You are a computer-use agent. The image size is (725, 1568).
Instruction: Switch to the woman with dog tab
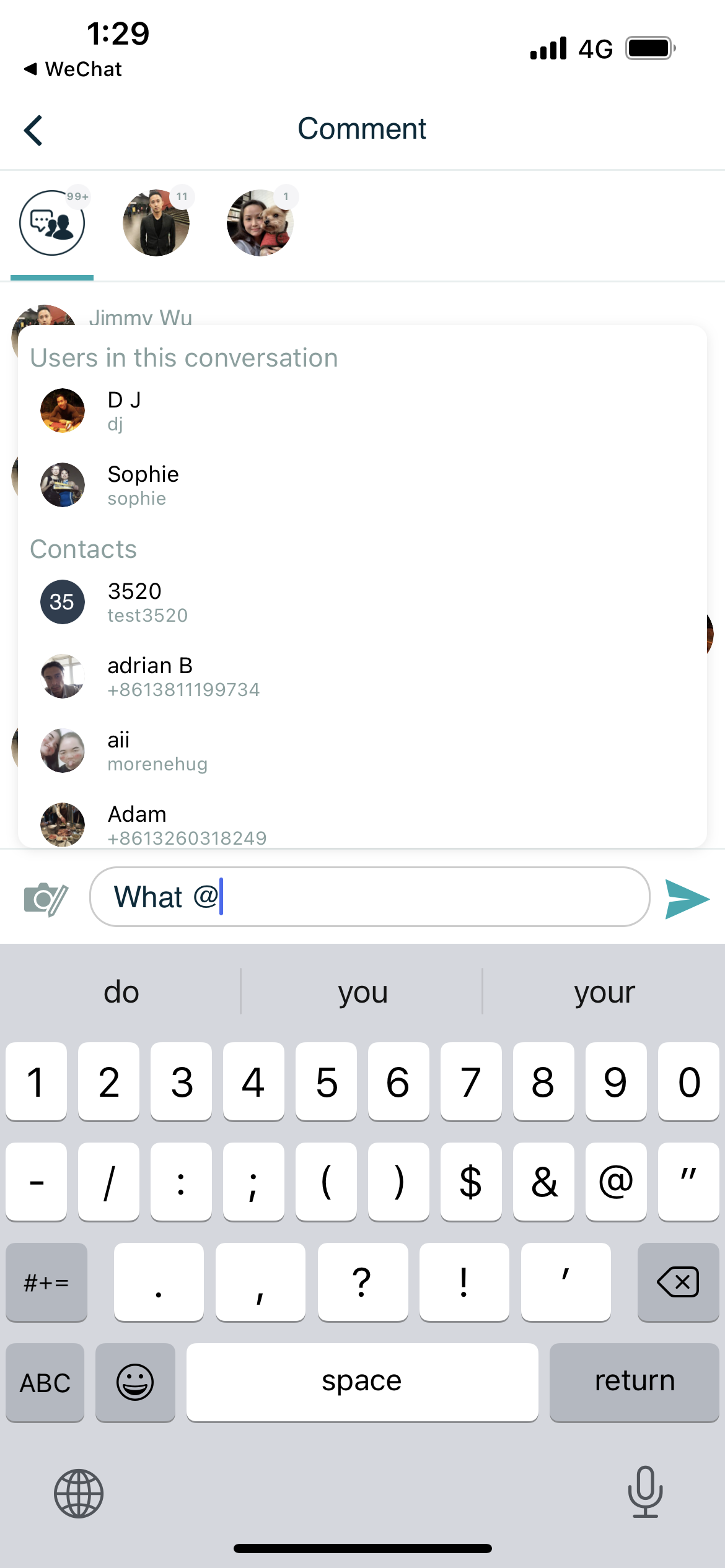pyautogui.click(x=260, y=223)
